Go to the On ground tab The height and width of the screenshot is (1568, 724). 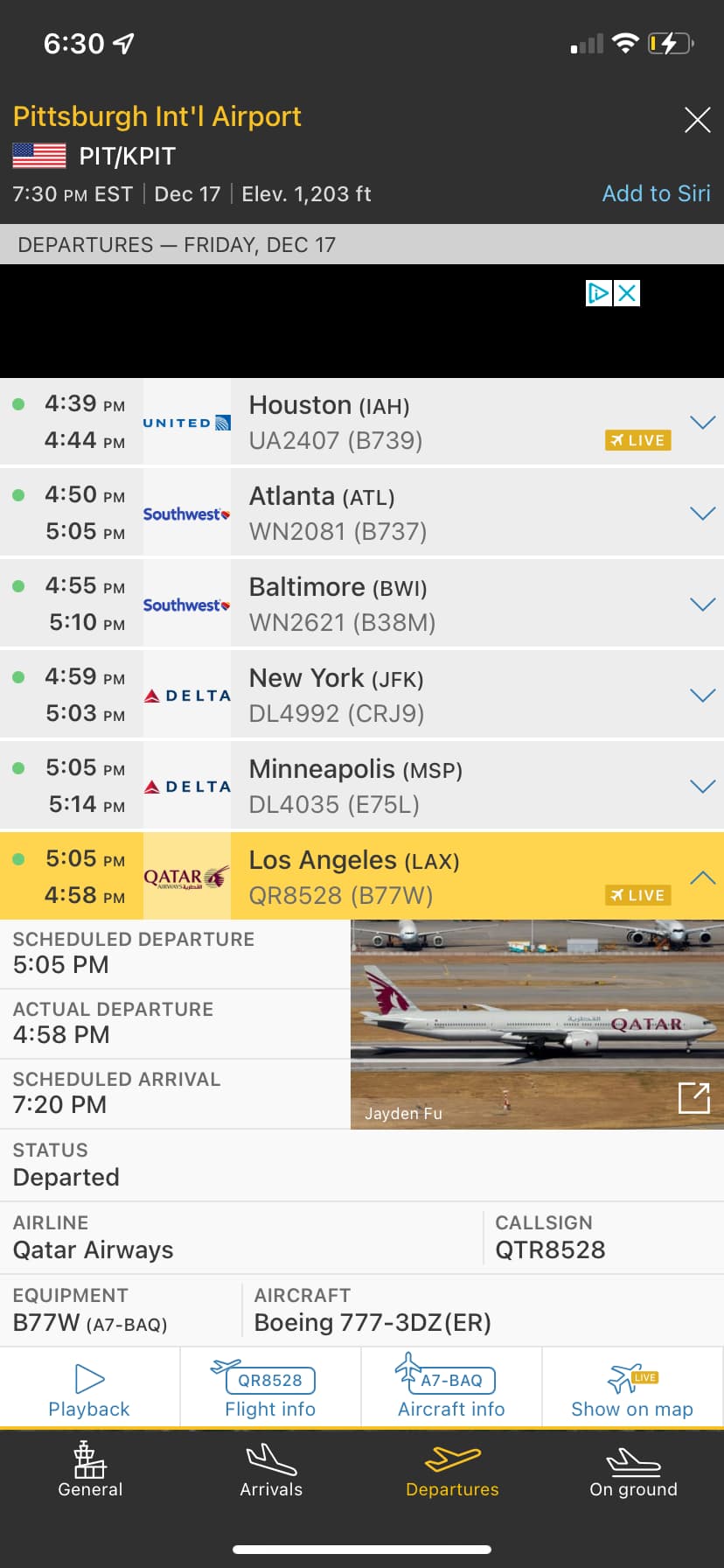tap(633, 1470)
